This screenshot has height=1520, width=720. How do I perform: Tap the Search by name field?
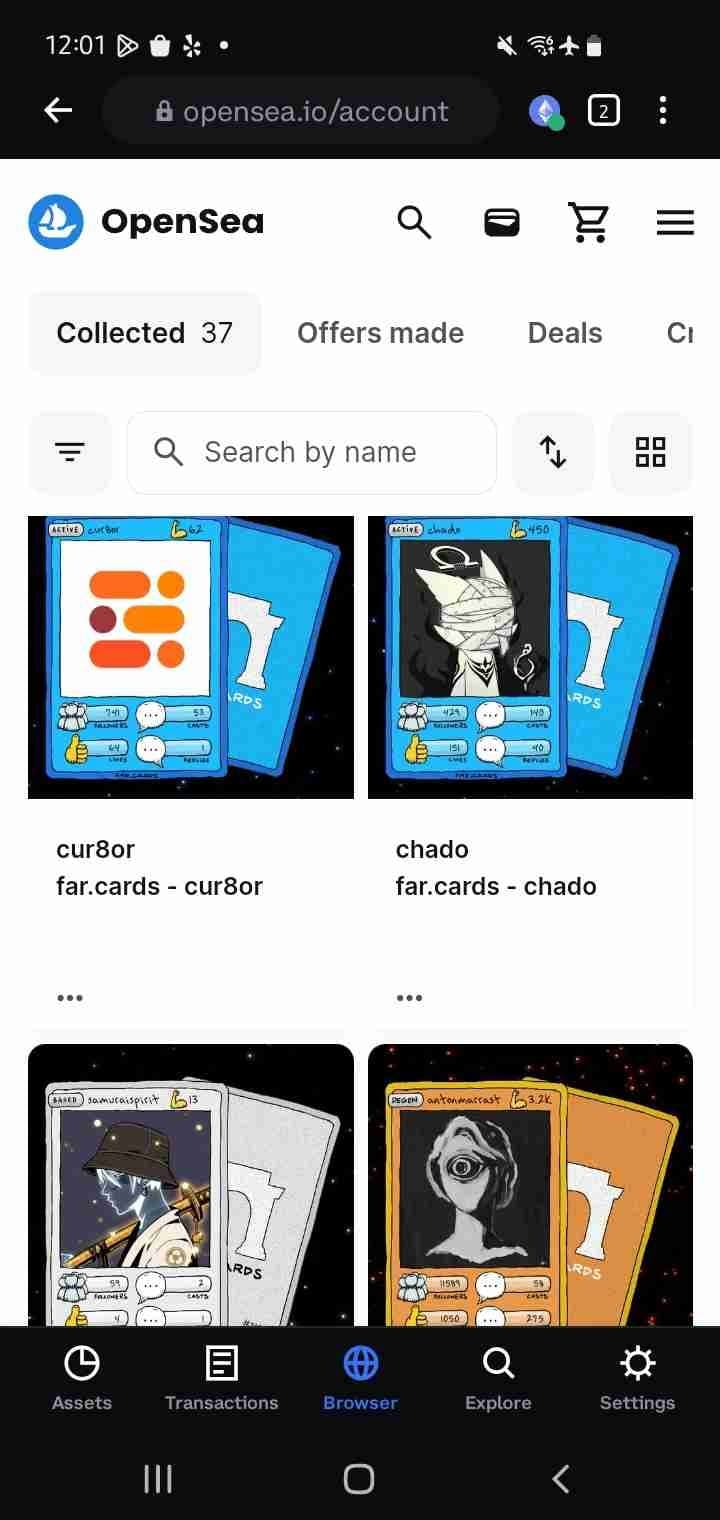click(311, 452)
